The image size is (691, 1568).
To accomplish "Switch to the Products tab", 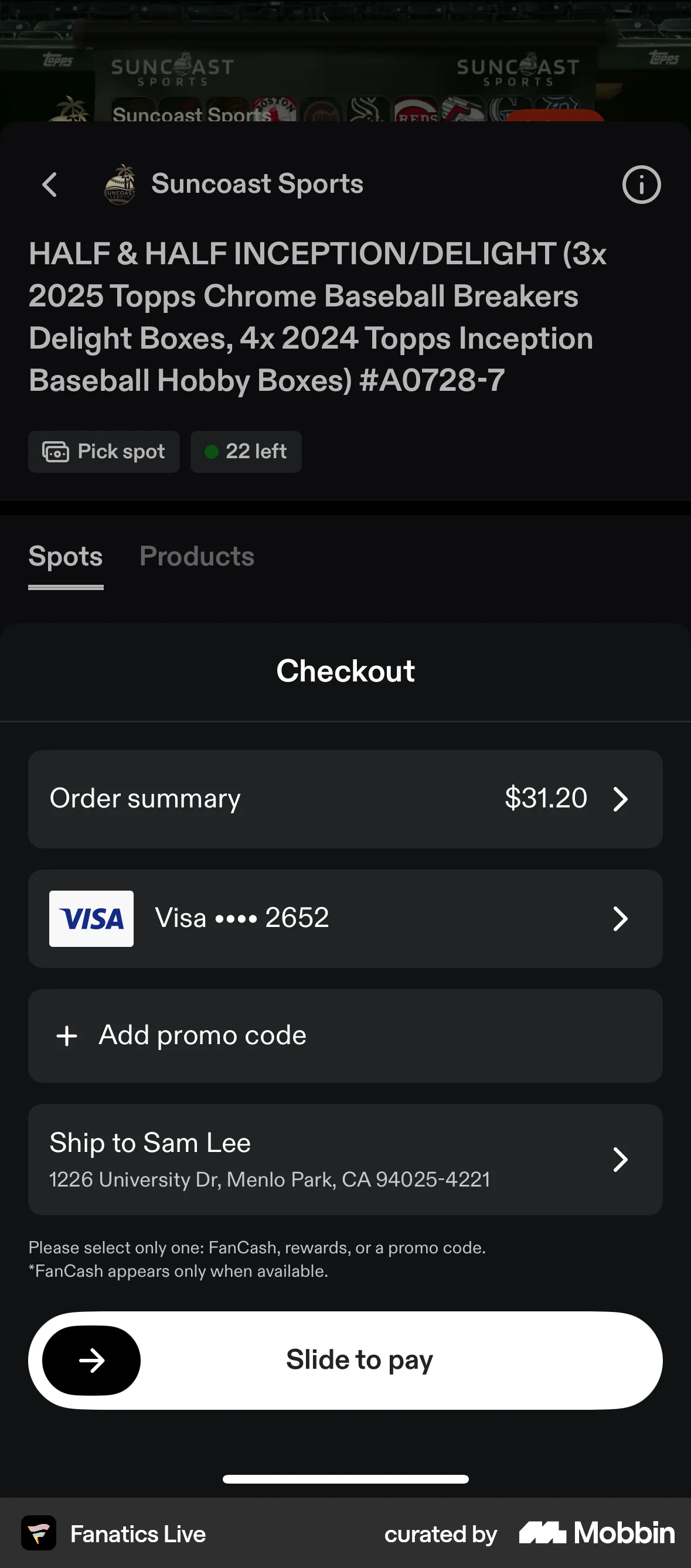I will (197, 555).
